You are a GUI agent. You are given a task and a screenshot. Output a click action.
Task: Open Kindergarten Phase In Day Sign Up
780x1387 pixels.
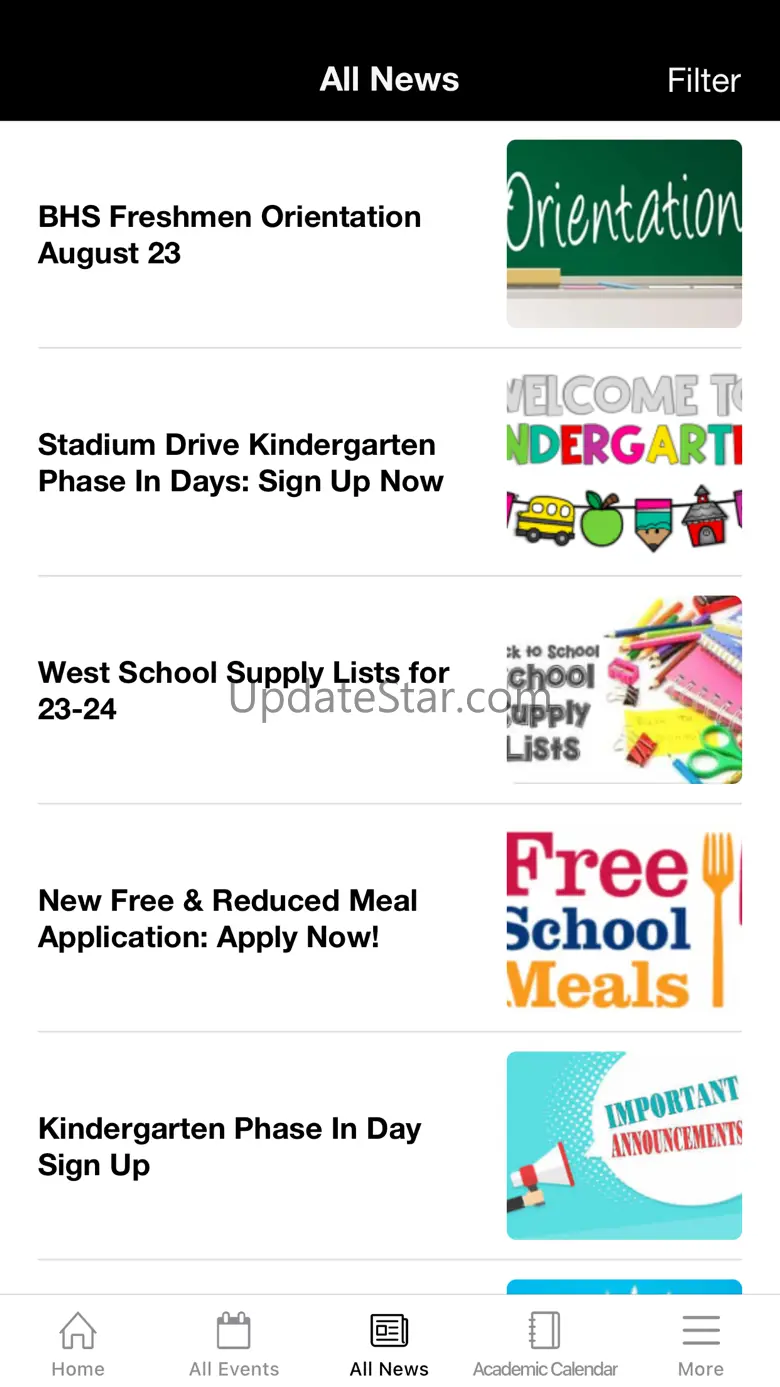click(x=229, y=1146)
